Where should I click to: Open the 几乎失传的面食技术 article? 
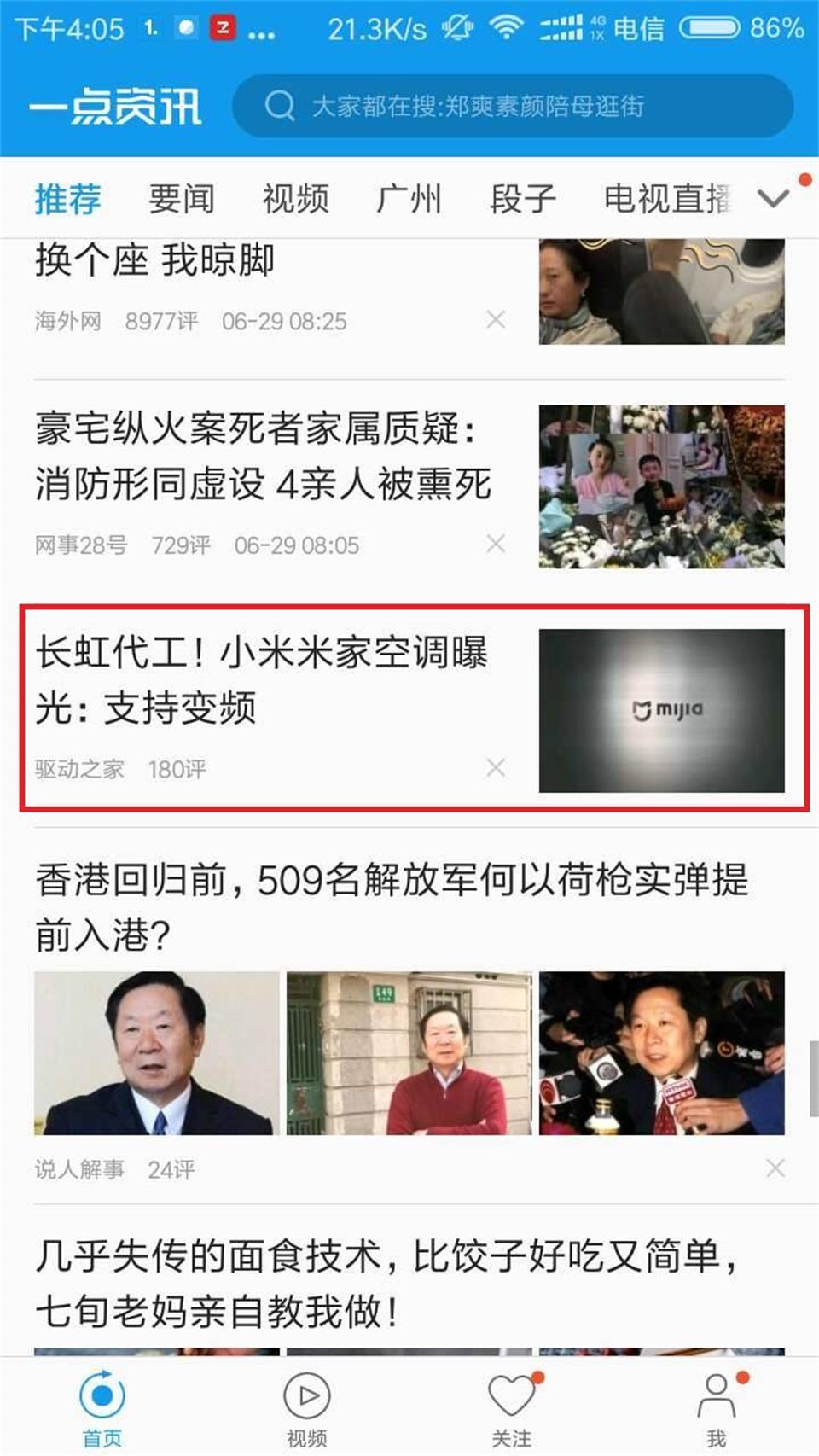tap(386, 1283)
